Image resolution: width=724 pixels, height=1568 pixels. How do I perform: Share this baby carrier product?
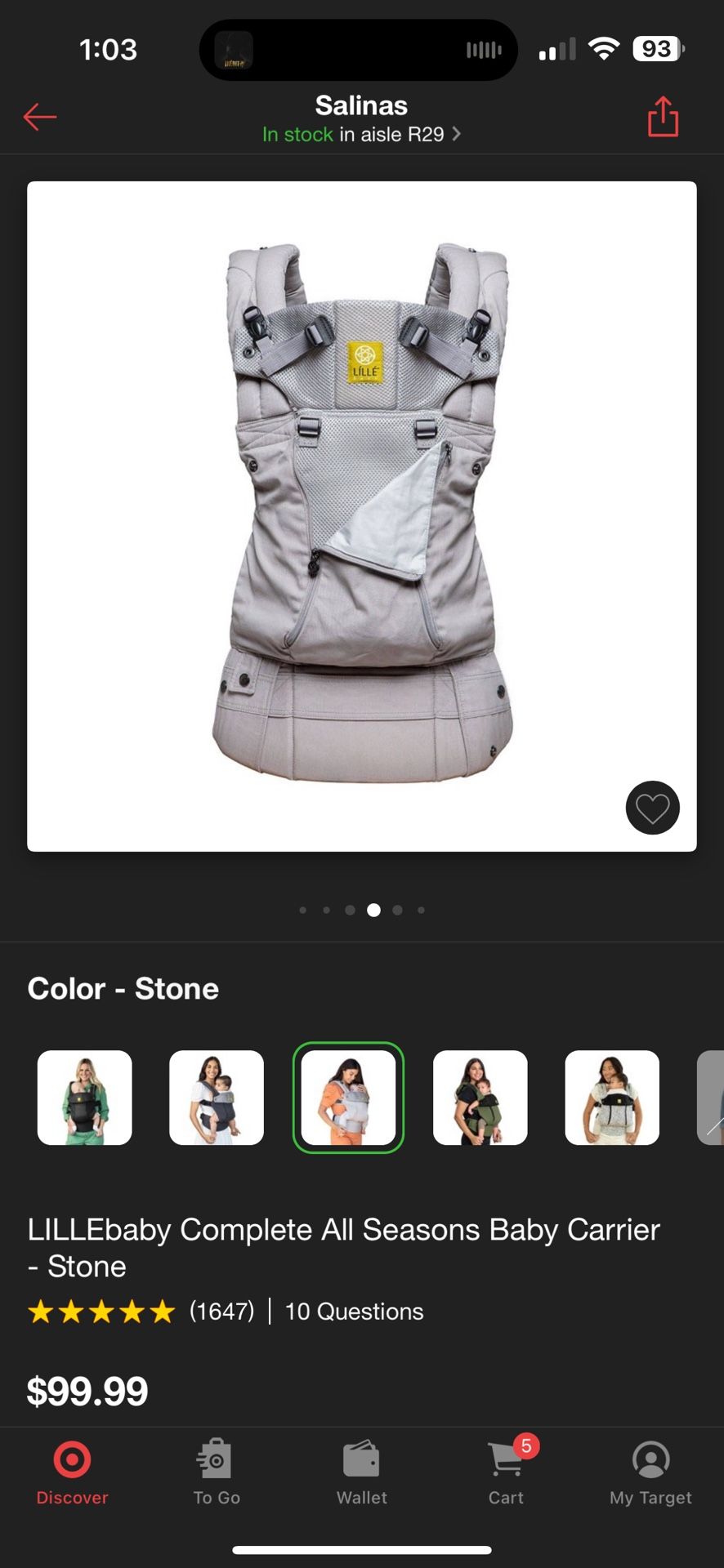coord(663,117)
